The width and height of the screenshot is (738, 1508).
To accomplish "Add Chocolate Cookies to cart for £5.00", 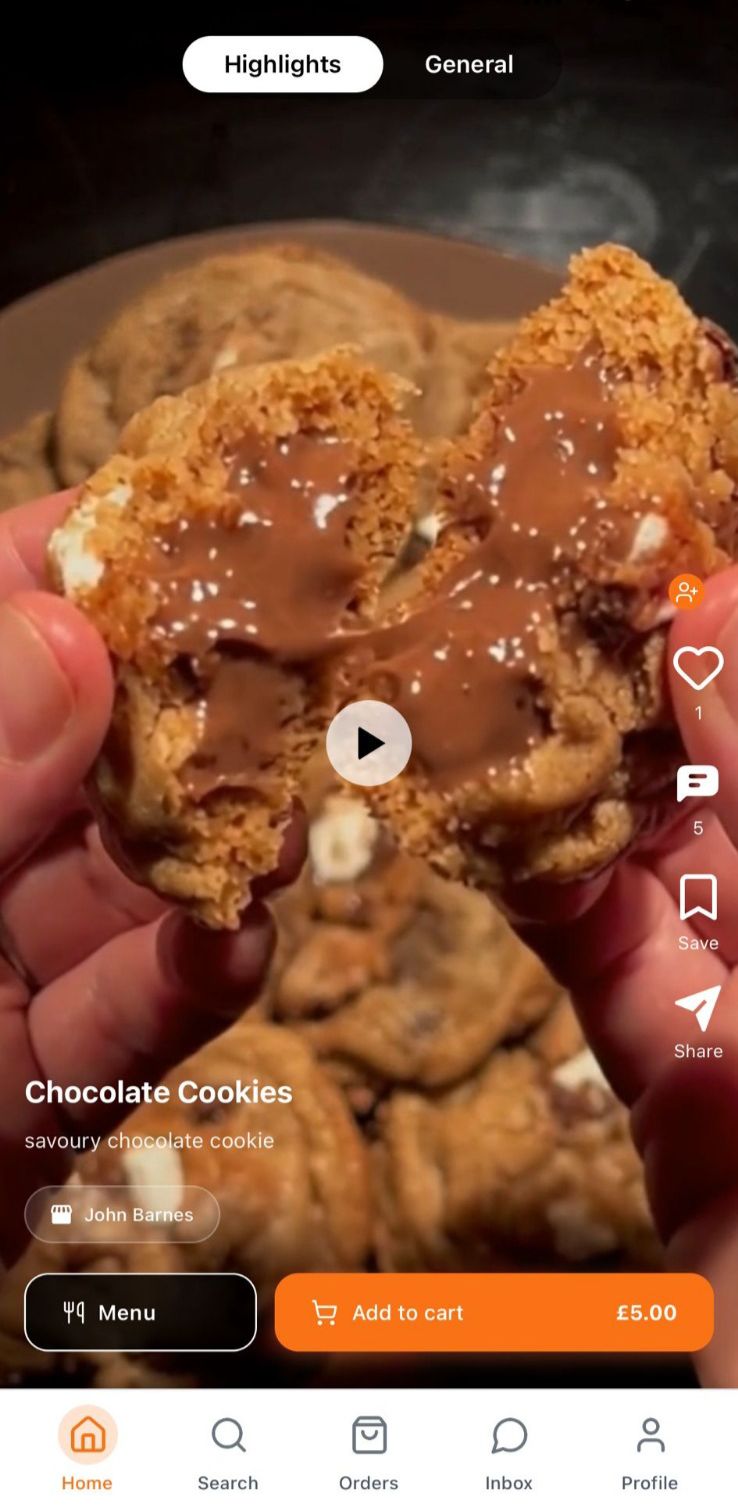I will tap(494, 1312).
